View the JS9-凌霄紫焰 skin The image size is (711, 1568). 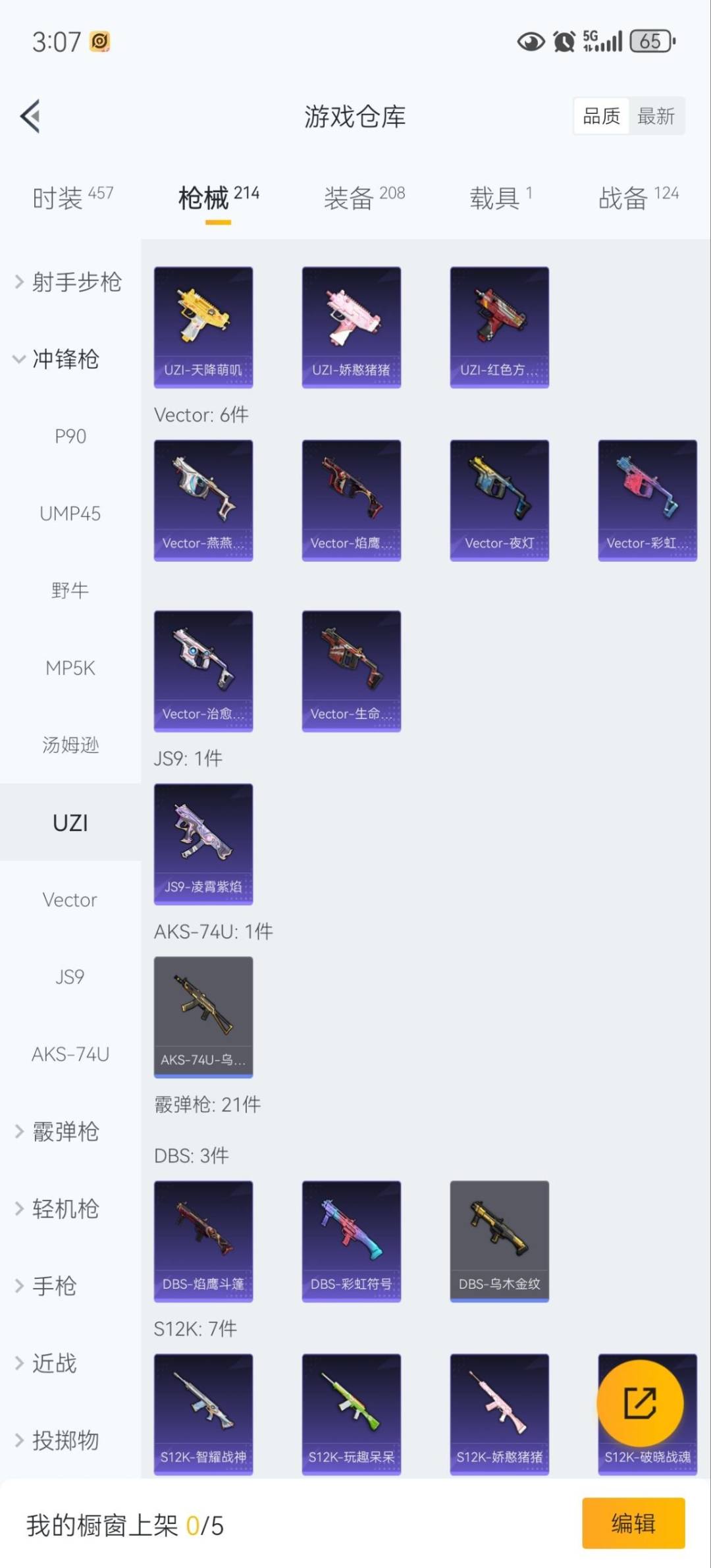pos(203,844)
